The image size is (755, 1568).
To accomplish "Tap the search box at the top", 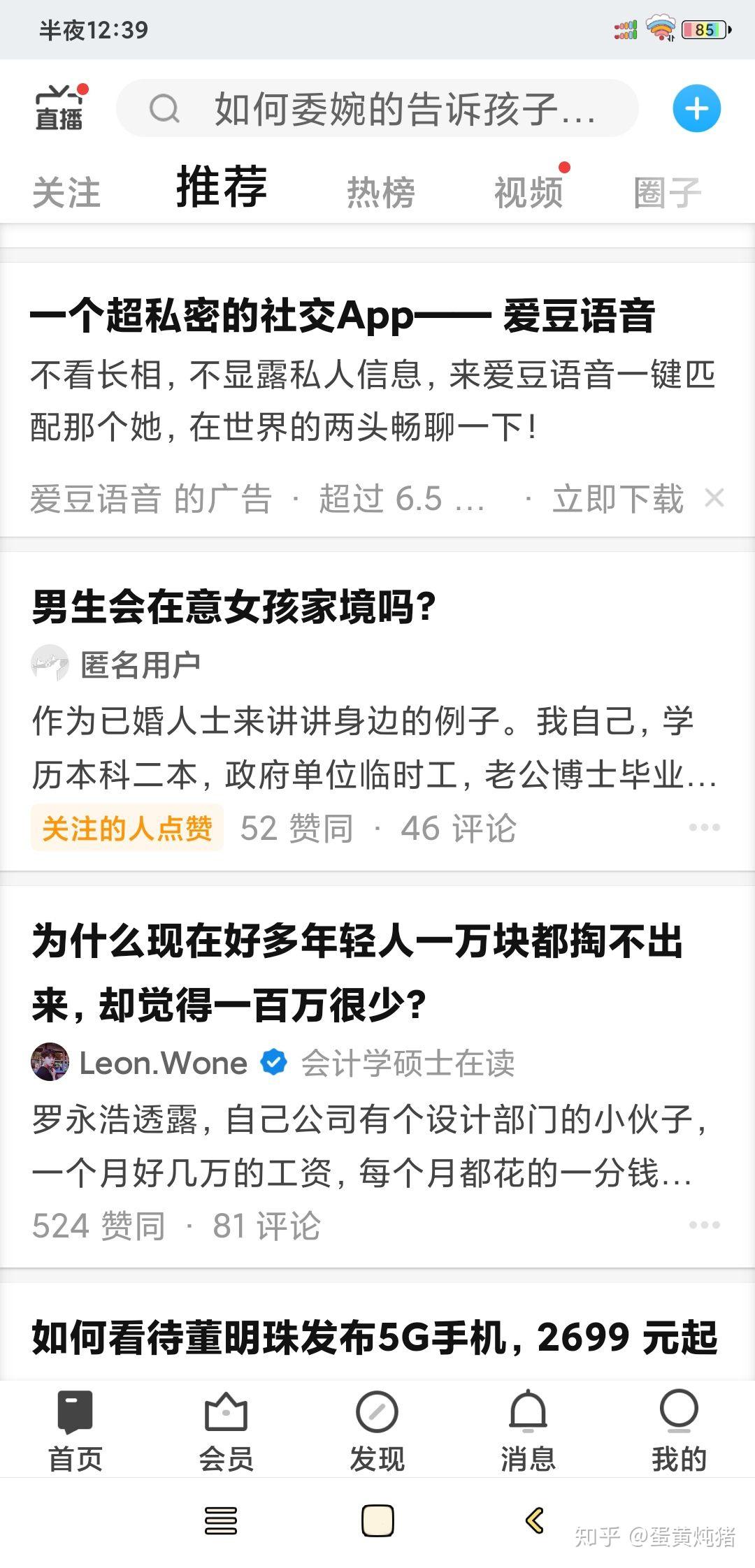I will [x=377, y=109].
